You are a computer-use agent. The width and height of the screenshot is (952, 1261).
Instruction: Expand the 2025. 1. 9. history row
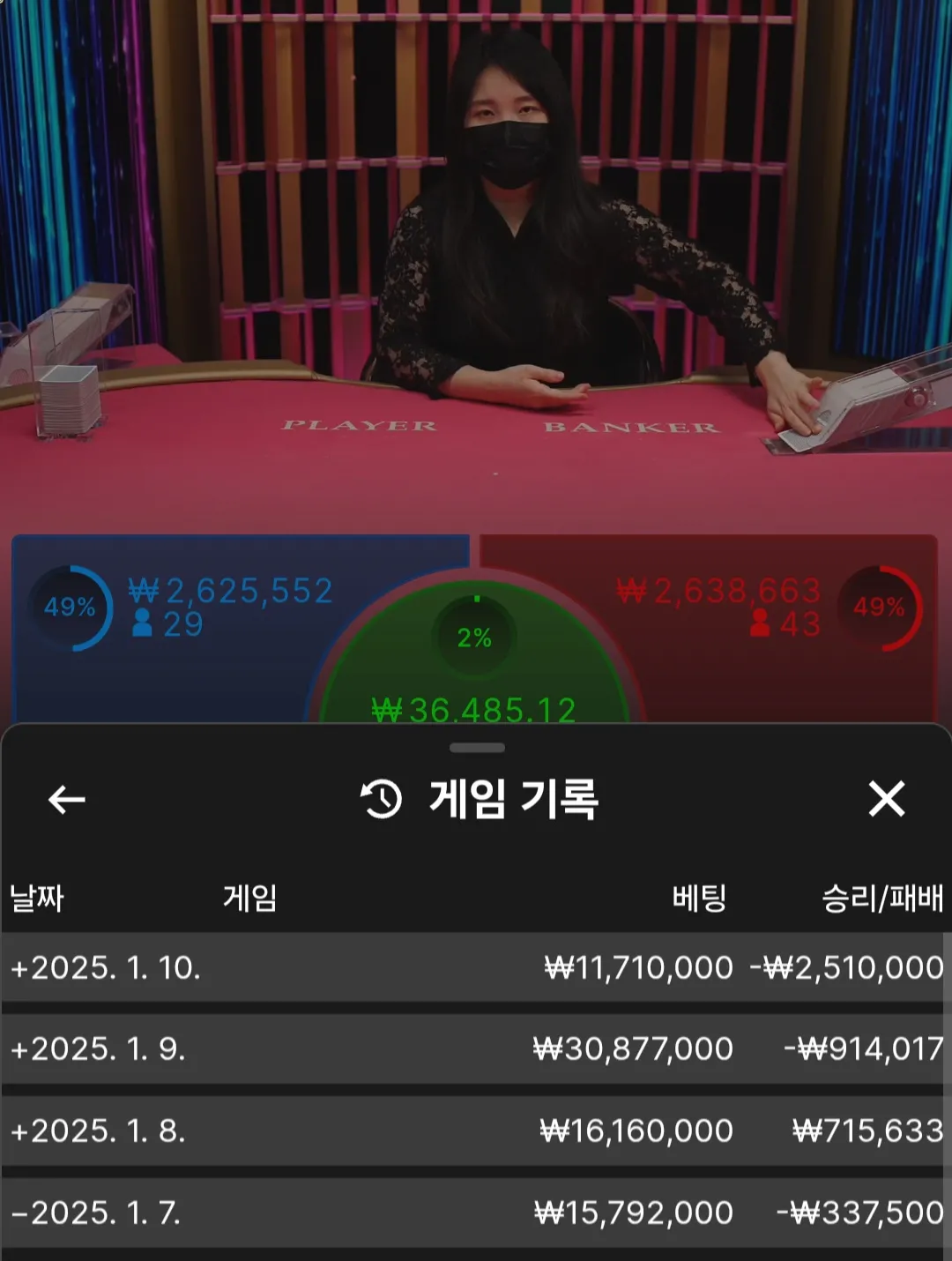click(19, 1049)
